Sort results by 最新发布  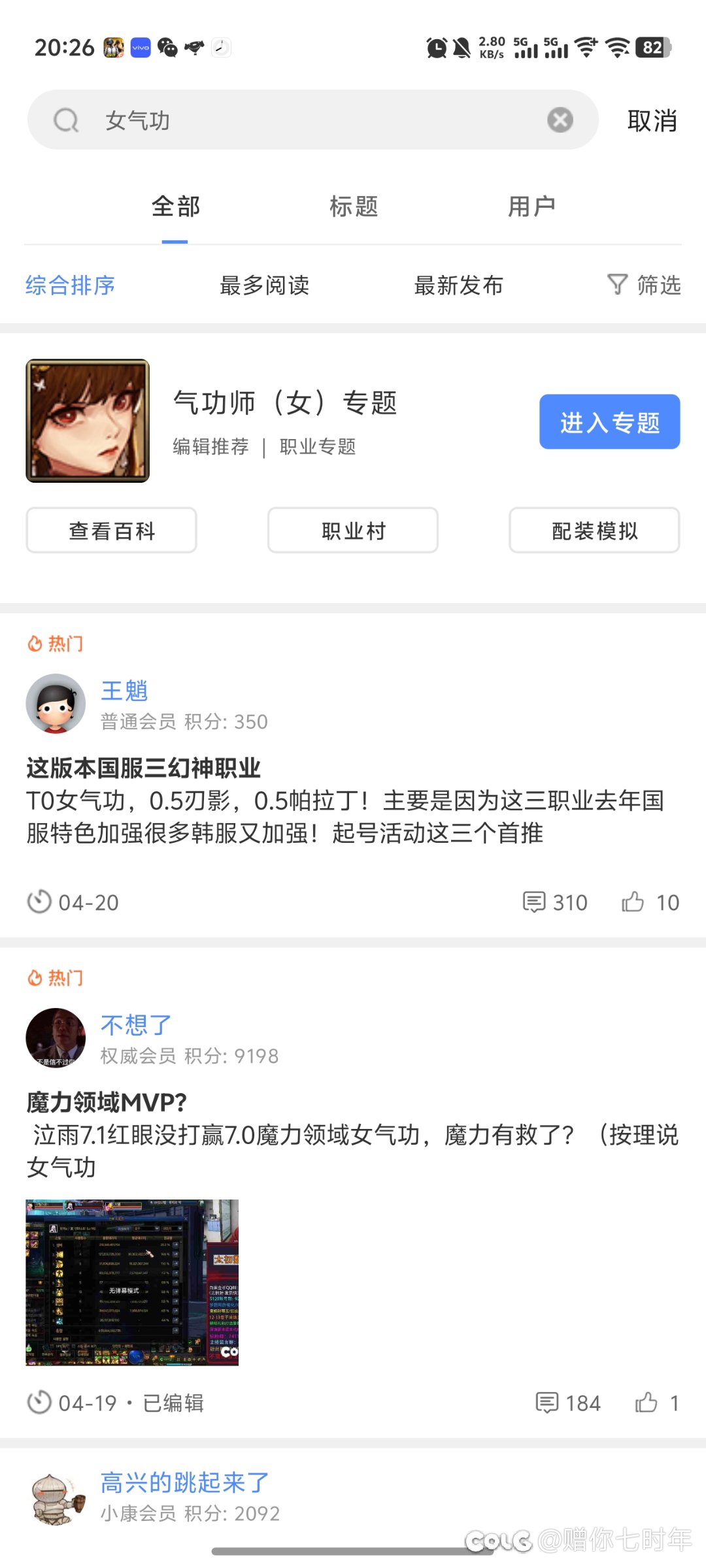coord(459,286)
